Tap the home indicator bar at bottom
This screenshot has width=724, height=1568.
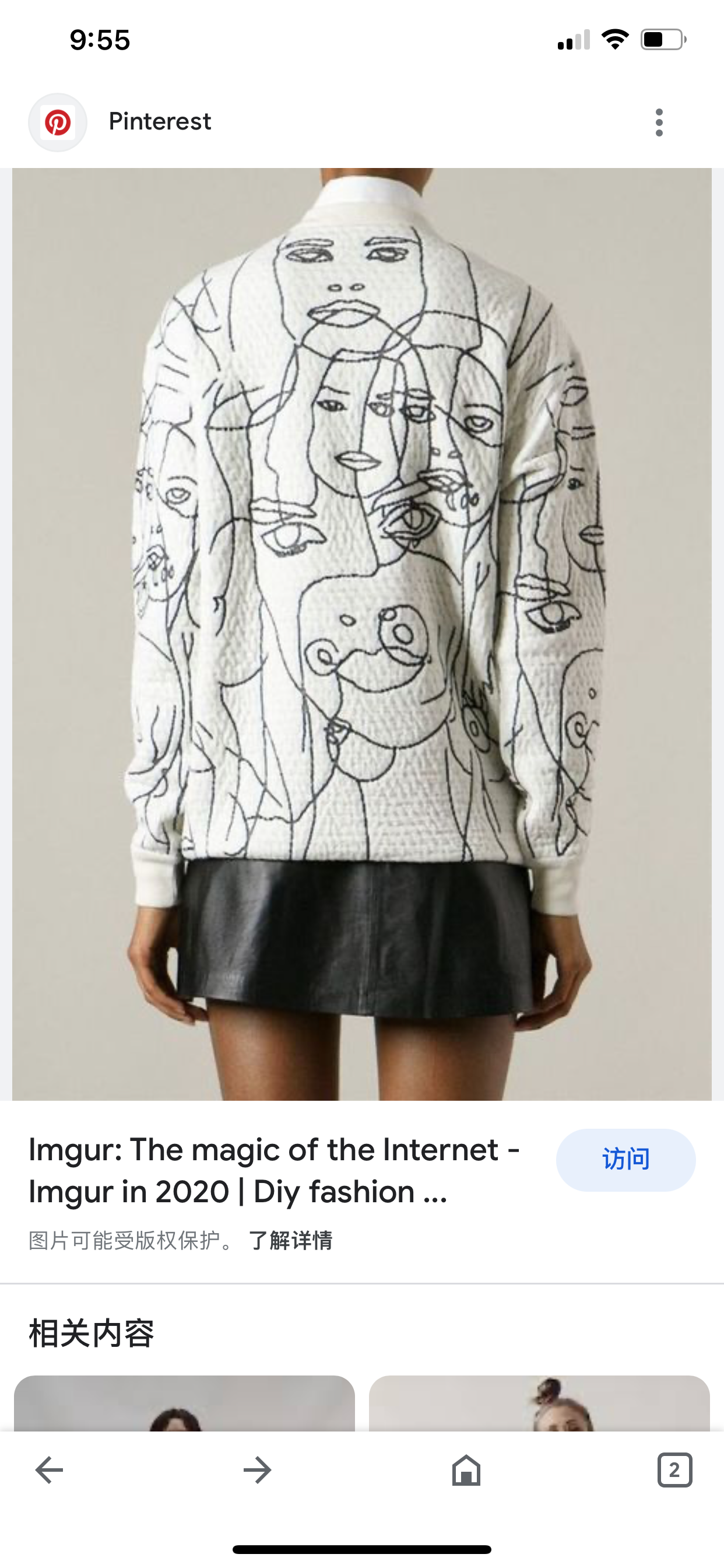click(x=362, y=1550)
